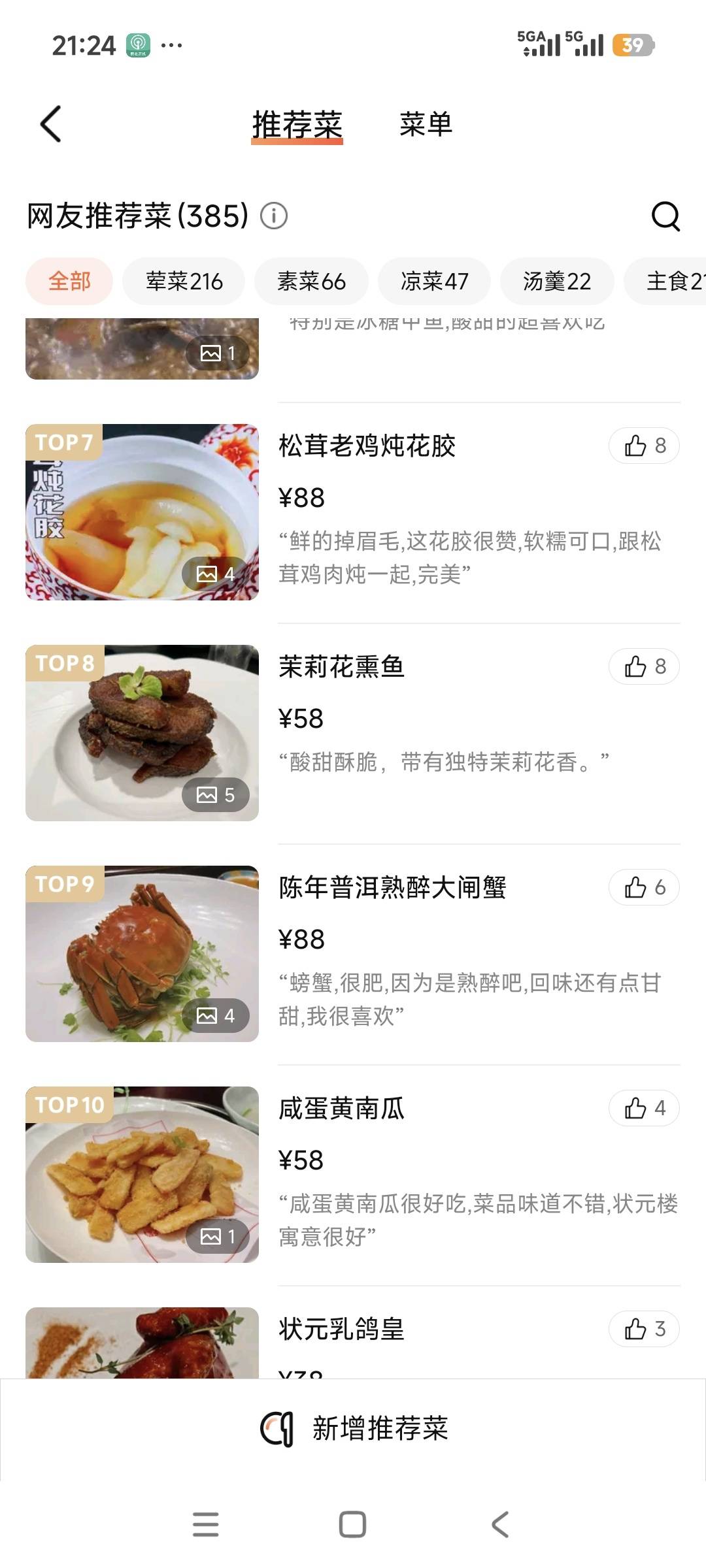Like the 状元乳鸽皇 dish

point(644,1329)
